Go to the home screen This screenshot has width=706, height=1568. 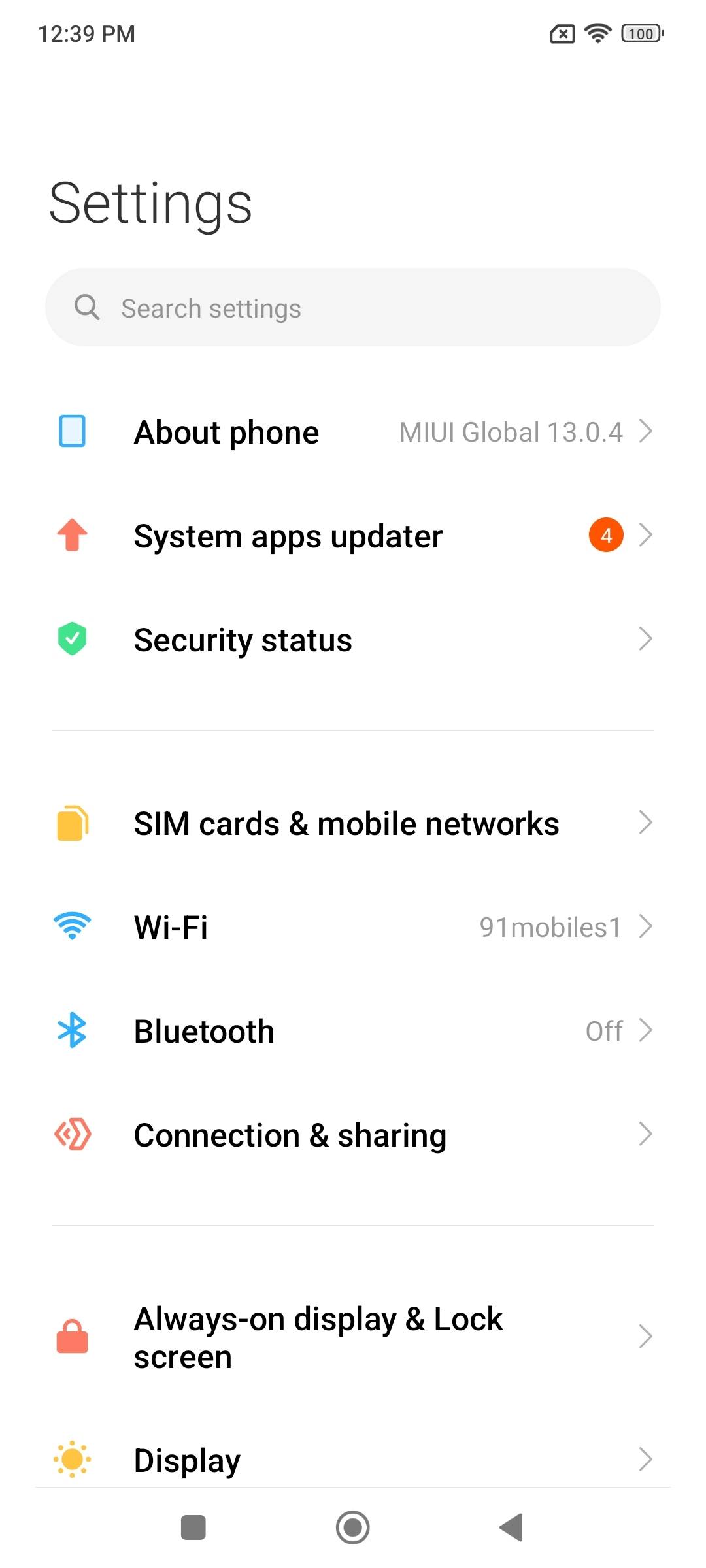click(353, 1527)
